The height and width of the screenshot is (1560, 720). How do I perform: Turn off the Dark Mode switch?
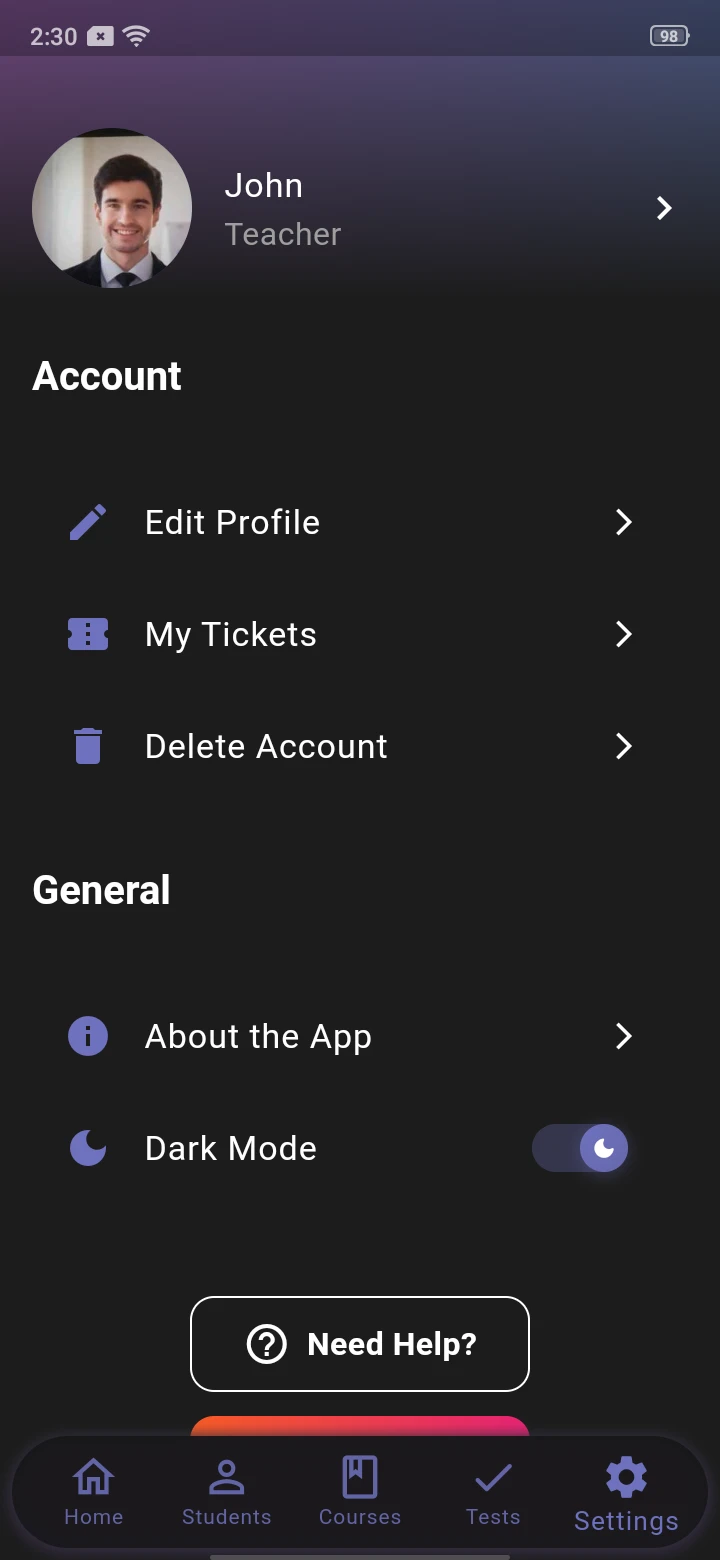click(x=581, y=1148)
